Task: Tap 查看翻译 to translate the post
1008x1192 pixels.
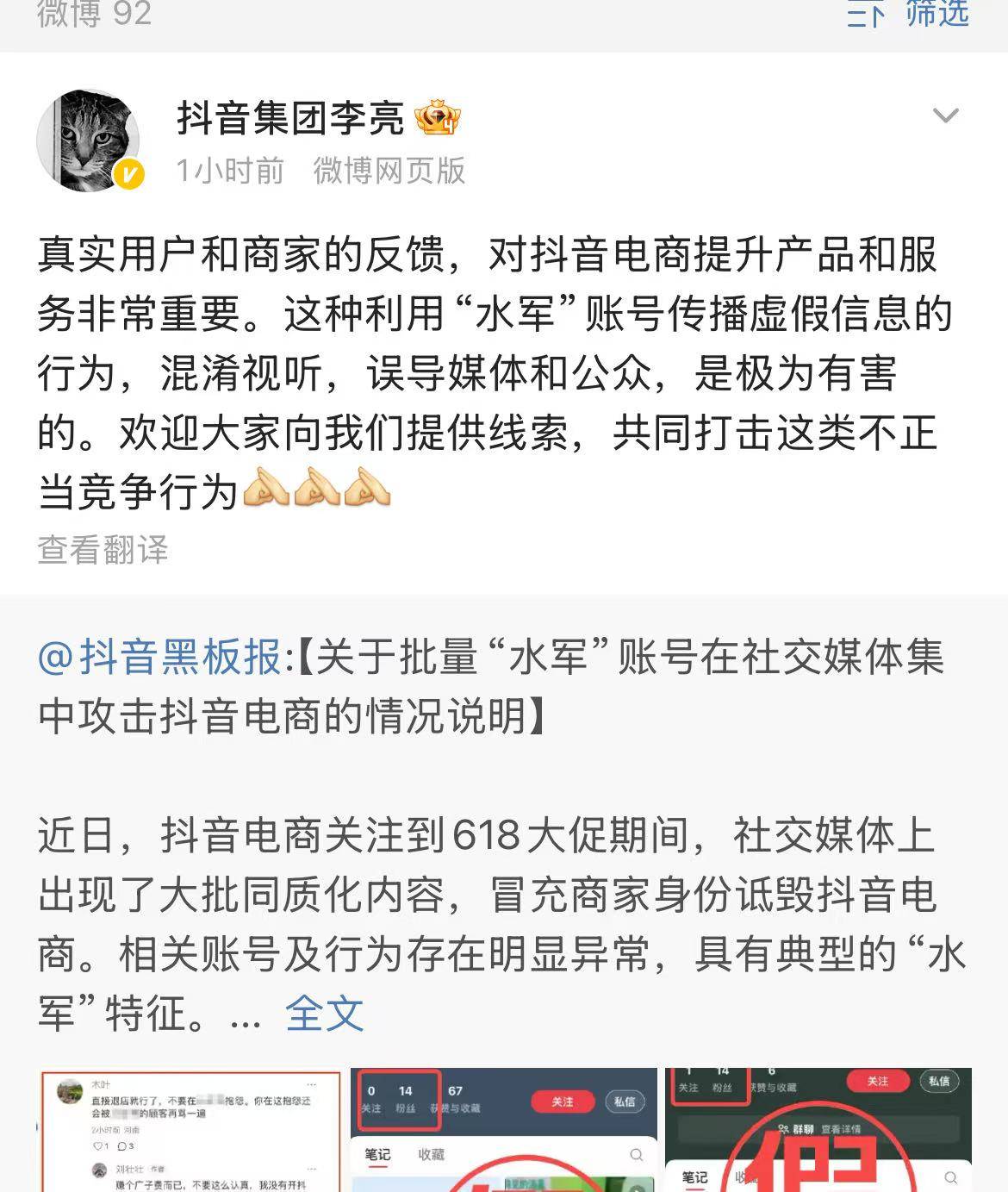Action: 103,549
